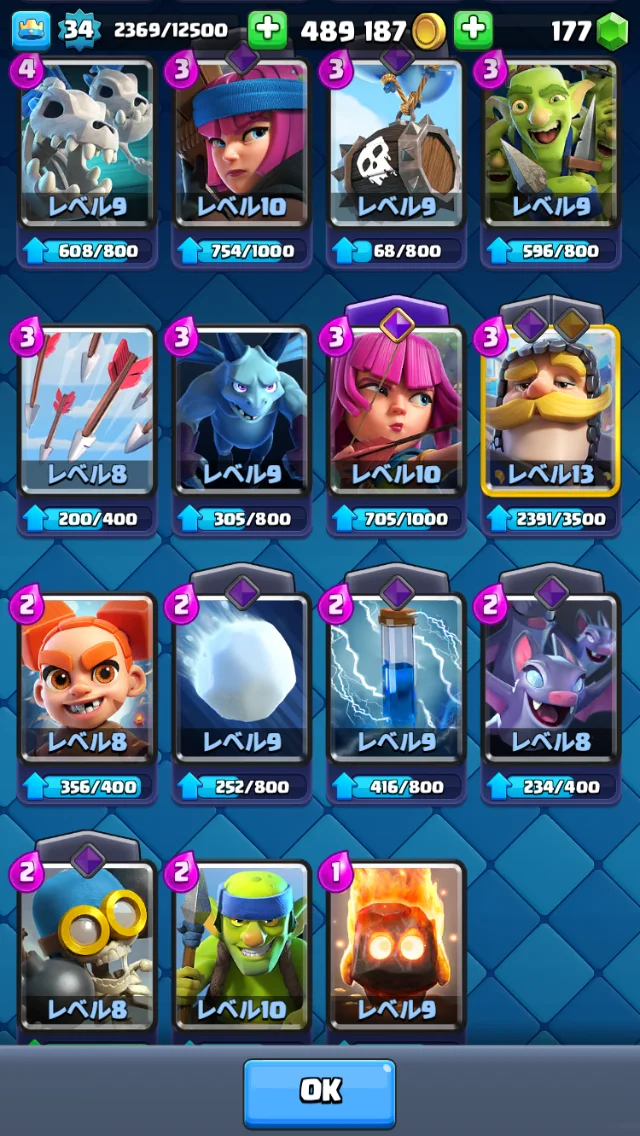The height and width of the screenshot is (1136, 640).
Task: Open the Archers card showing 705/1000
Action: 396,410
